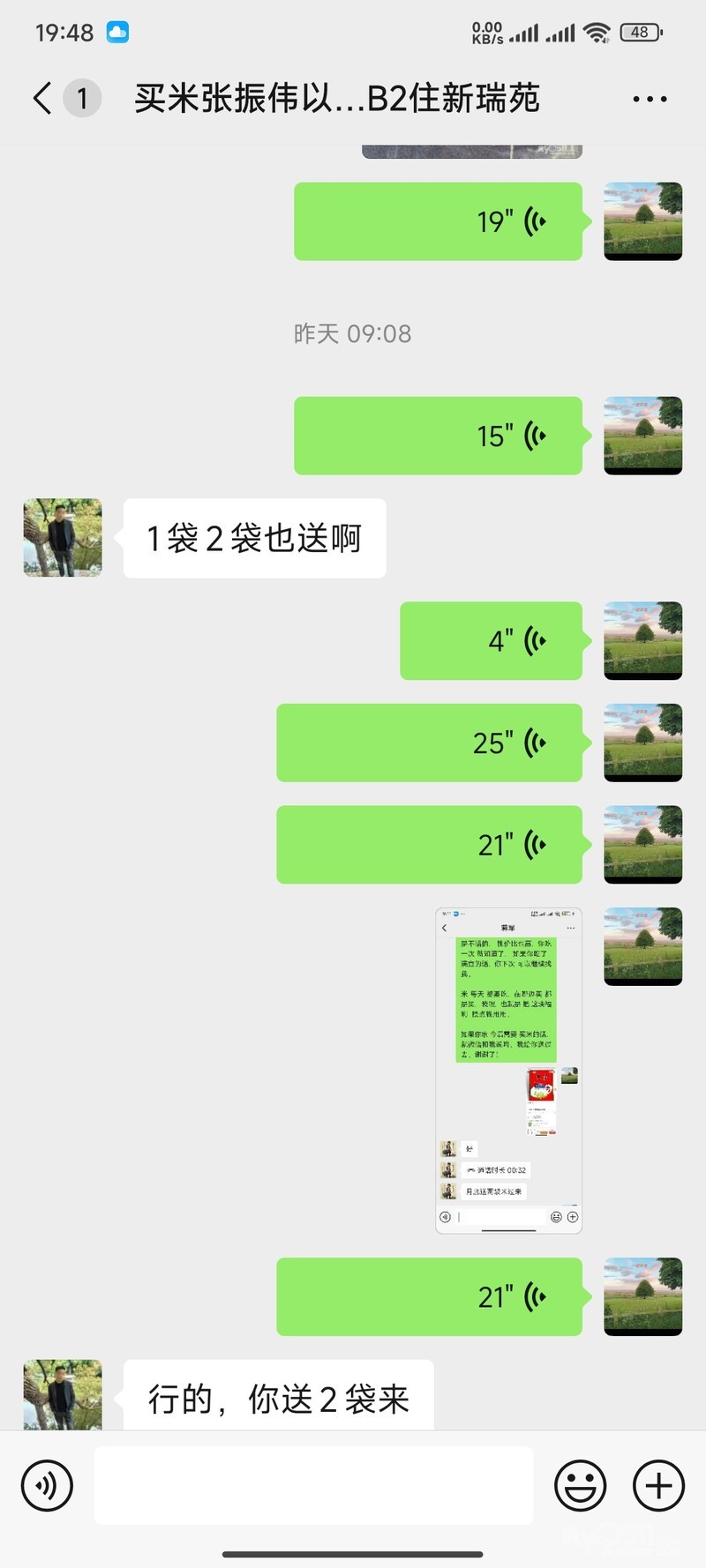Focus the message text field
The image size is (706, 1568).
click(313, 1486)
